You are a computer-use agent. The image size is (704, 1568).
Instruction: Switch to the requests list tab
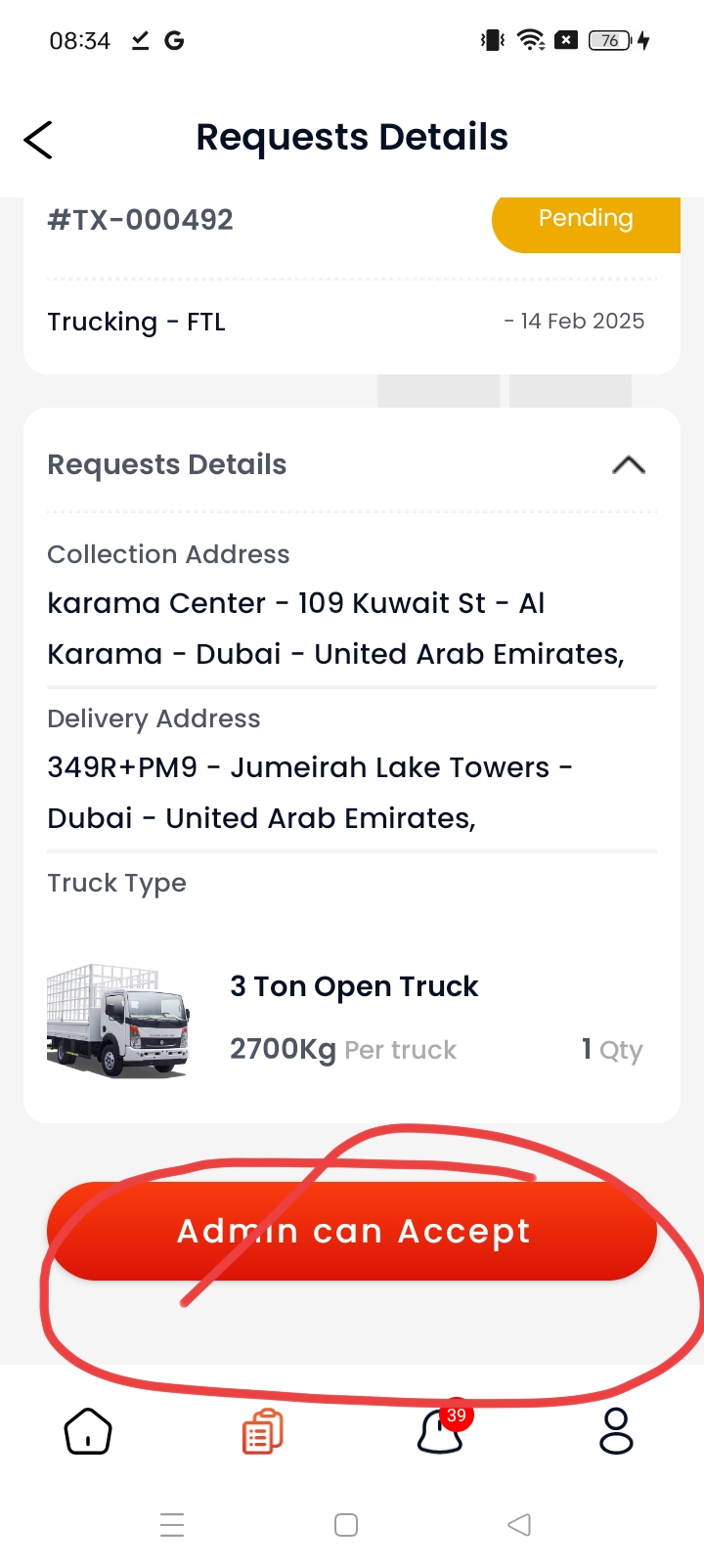pyautogui.click(x=263, y=1432)
